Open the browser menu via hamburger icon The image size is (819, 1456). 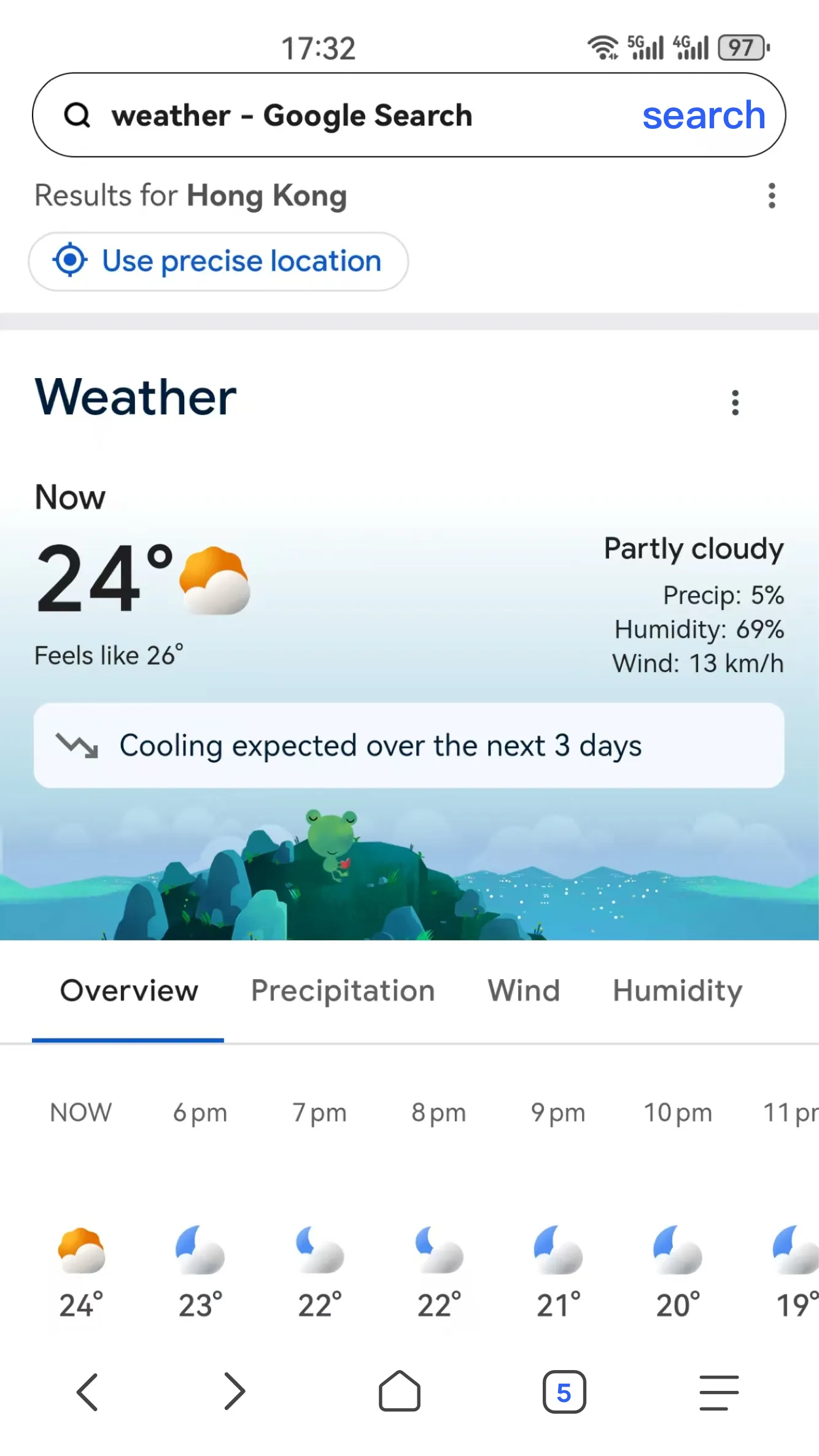[x=718, y=1392]
